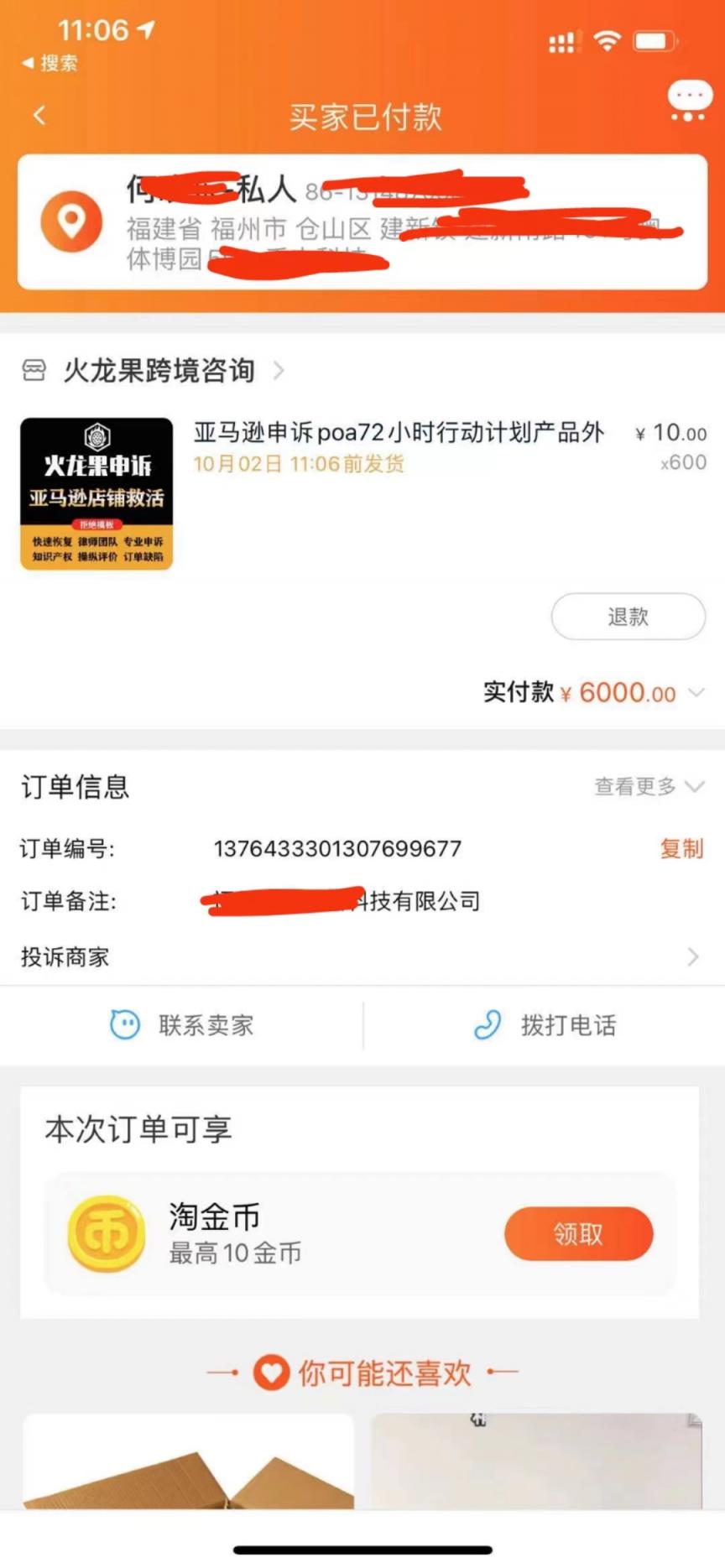Viewport: 725px width, 1568px height.
Task: Open the delivery address card
Action: (x=362, y=221)
